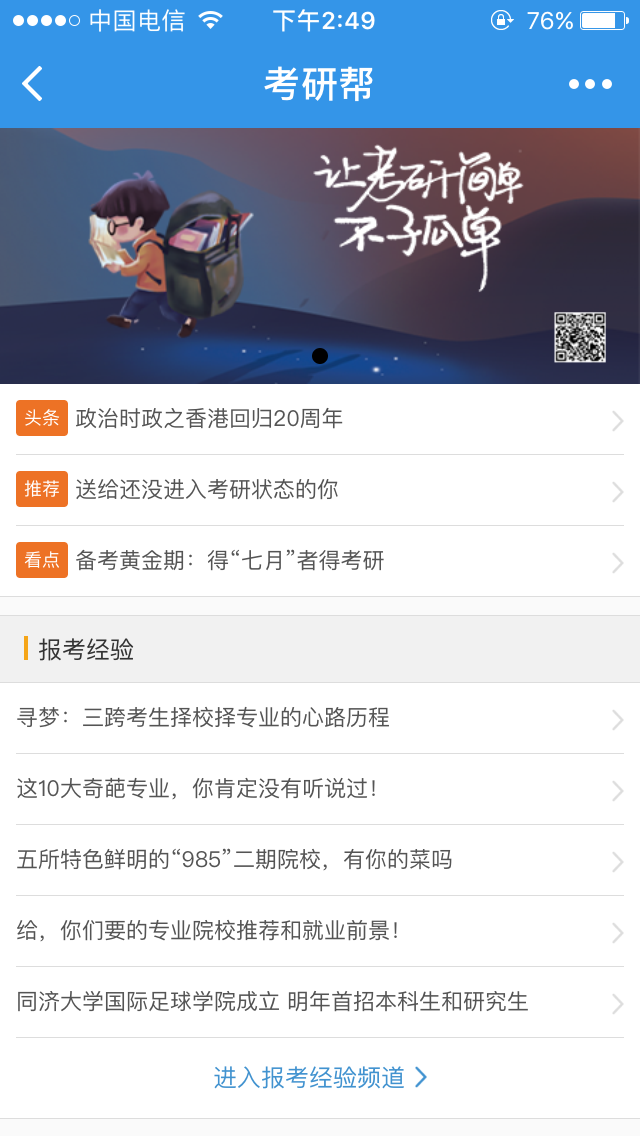Read 这10大奇葩专业 article
Image resolution: width=640 pixels, height=1136 pixels.
coord(320,789)
